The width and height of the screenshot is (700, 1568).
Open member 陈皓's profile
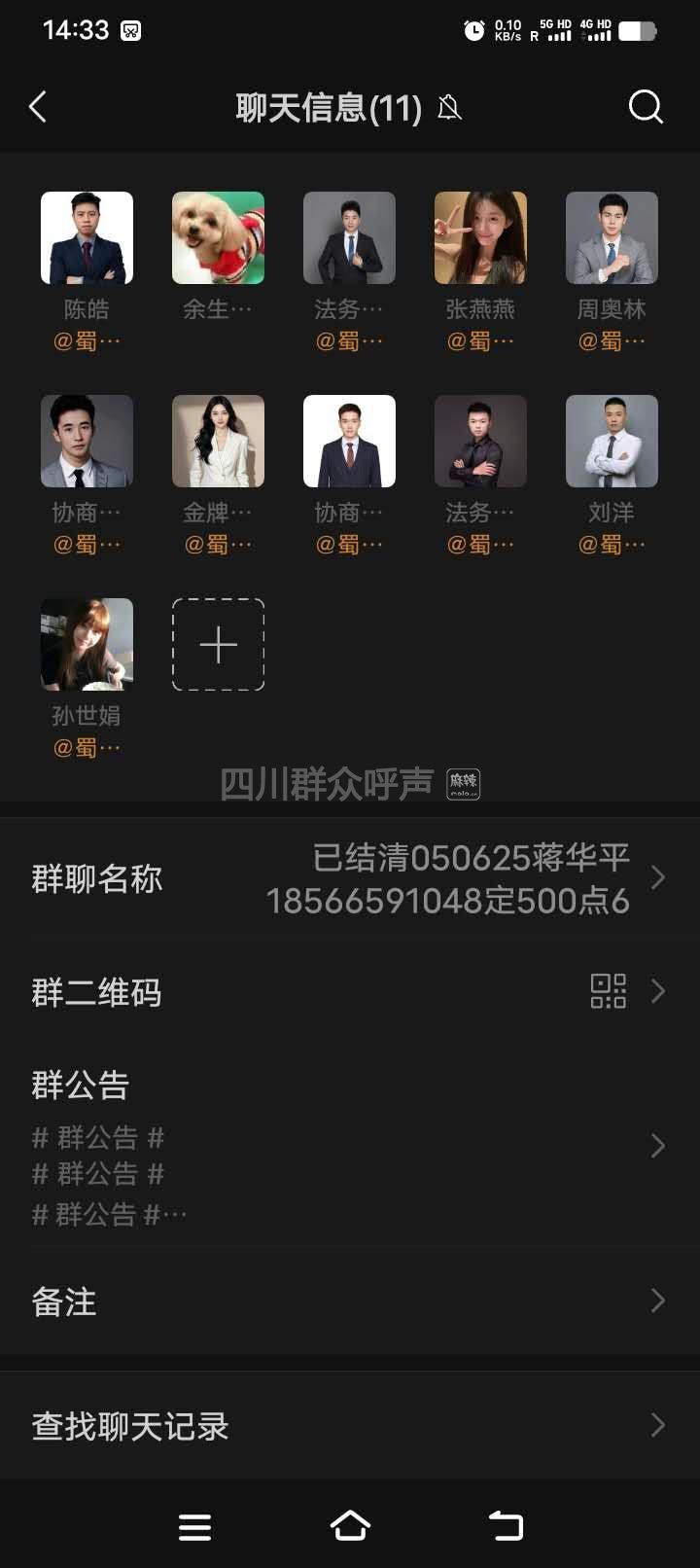(87, 238)
